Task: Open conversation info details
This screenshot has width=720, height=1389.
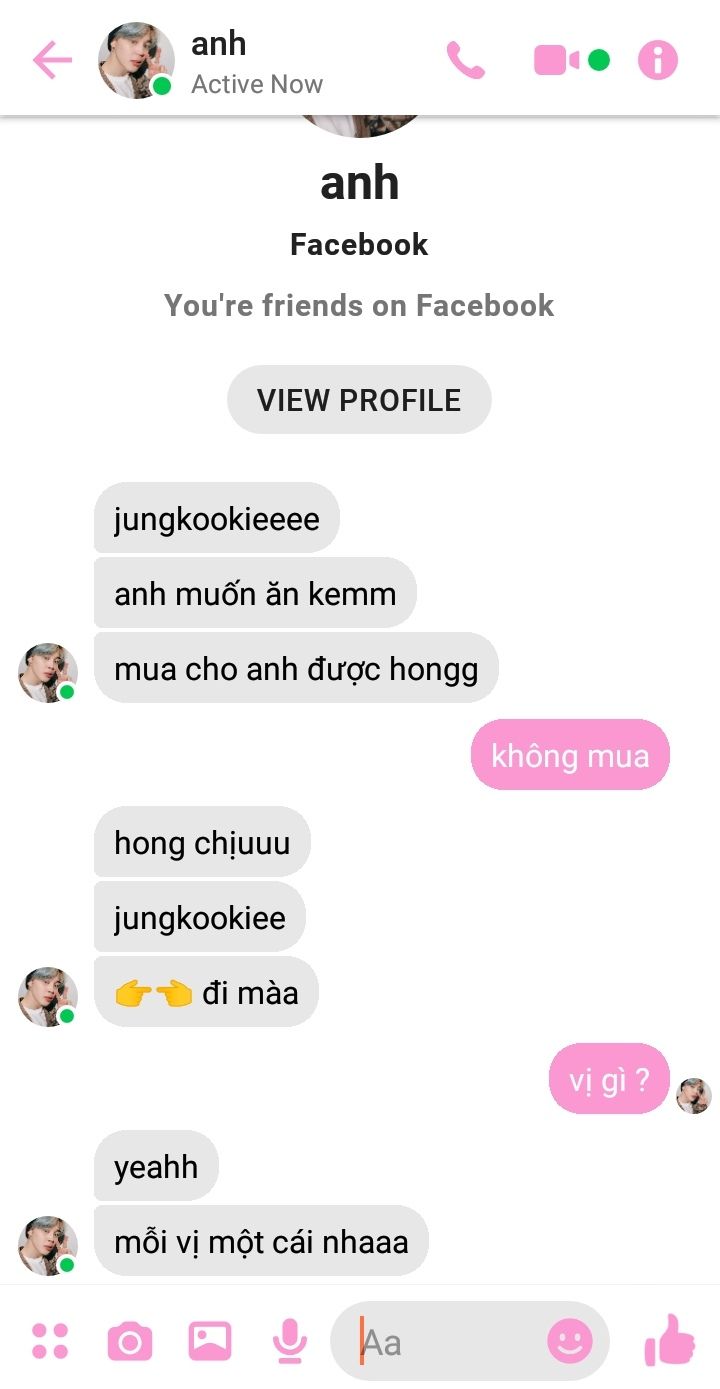Action: tap(657, 61)
